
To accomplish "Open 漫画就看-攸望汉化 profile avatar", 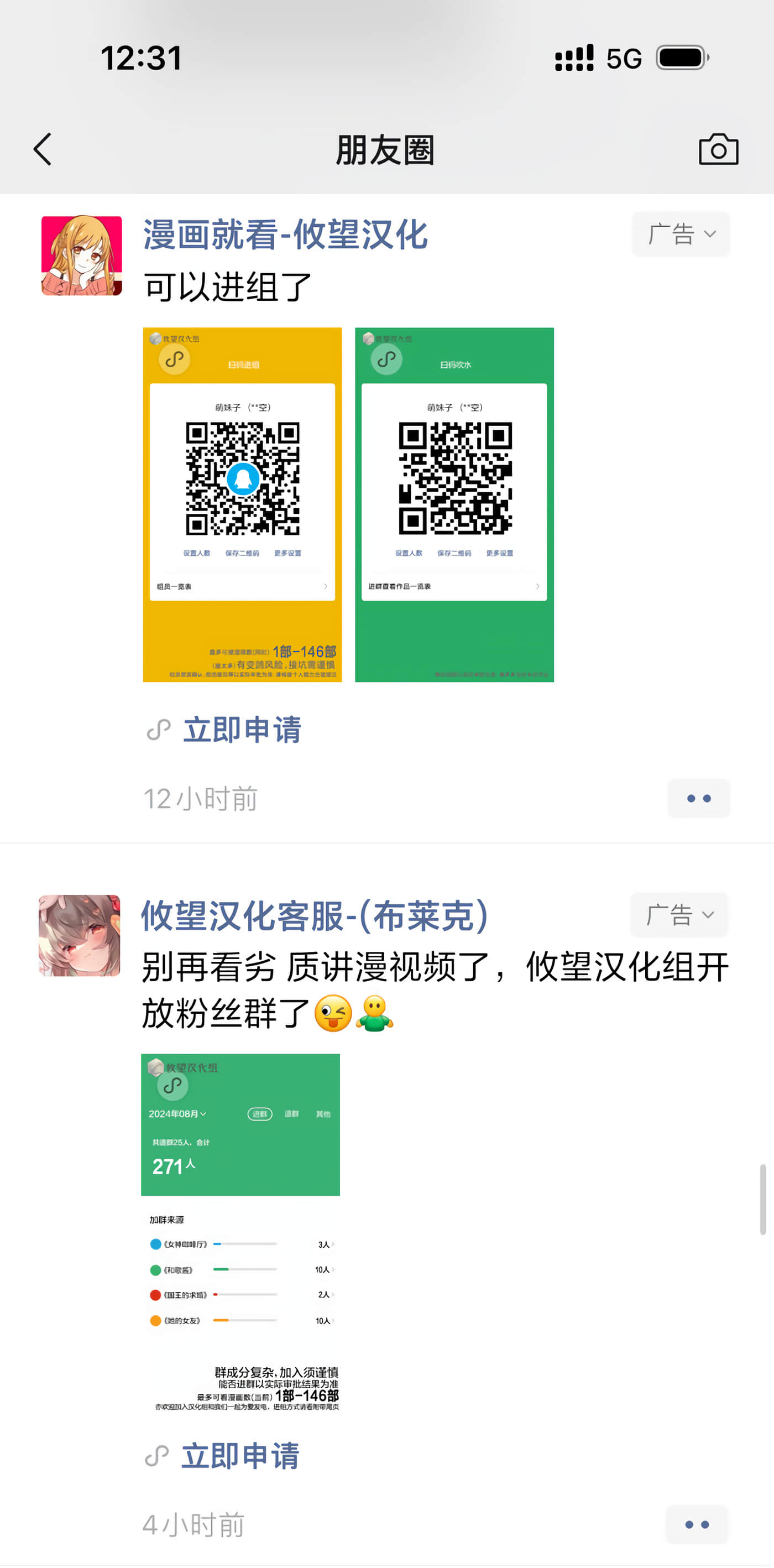I will 81,256.
